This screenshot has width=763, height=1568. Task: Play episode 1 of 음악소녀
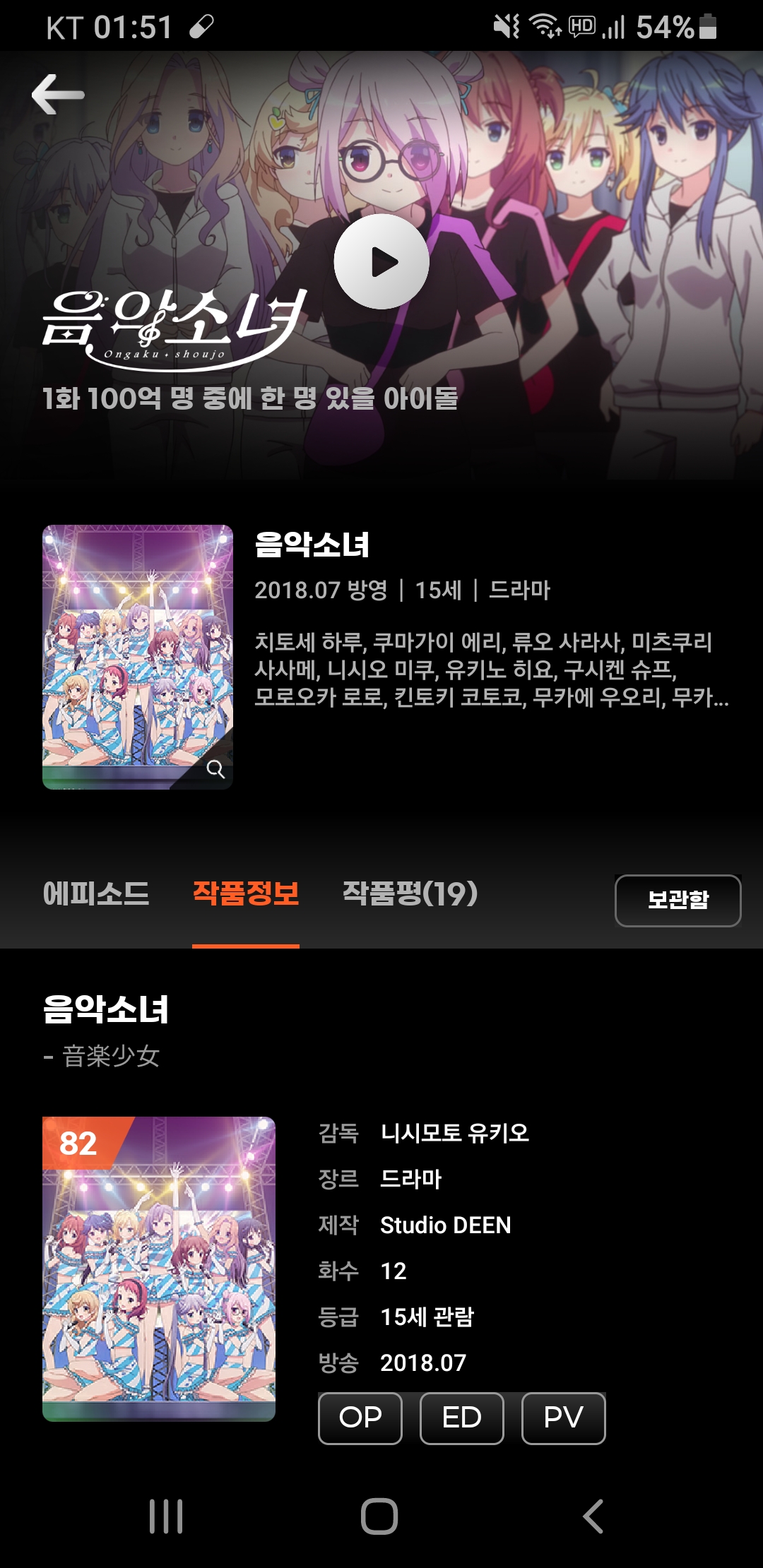(381, 261)
